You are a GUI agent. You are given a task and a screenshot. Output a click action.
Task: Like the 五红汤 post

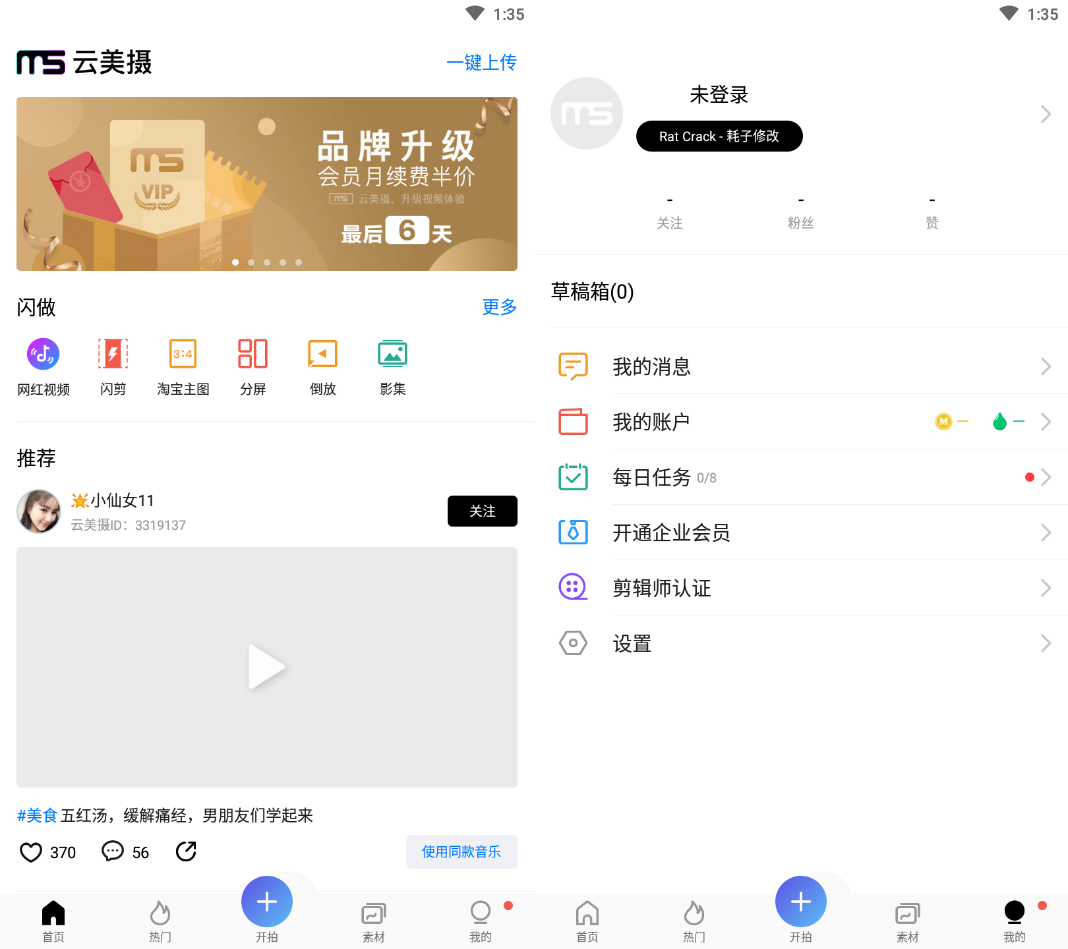[32, 852]
